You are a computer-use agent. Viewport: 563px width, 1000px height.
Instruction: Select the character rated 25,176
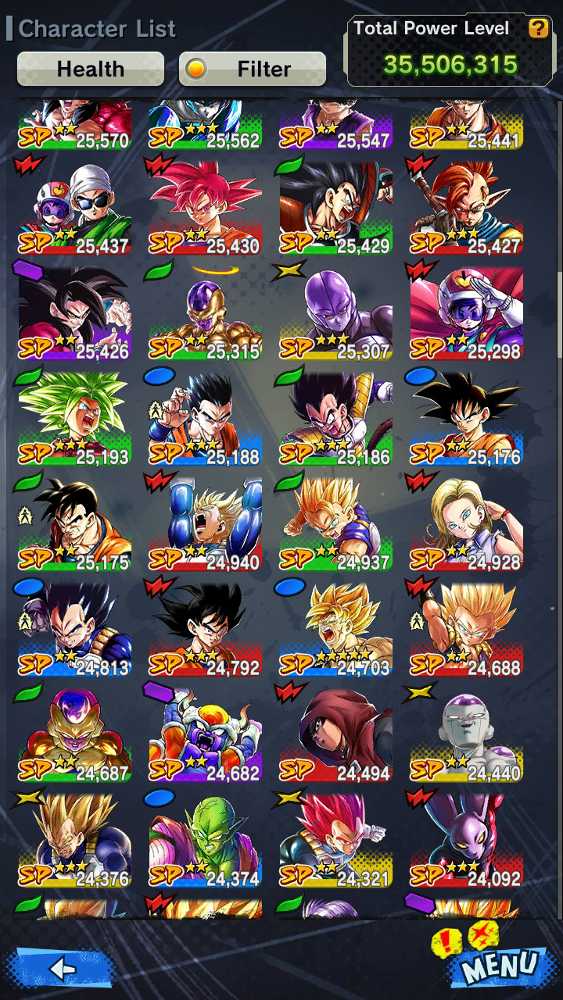466,419
